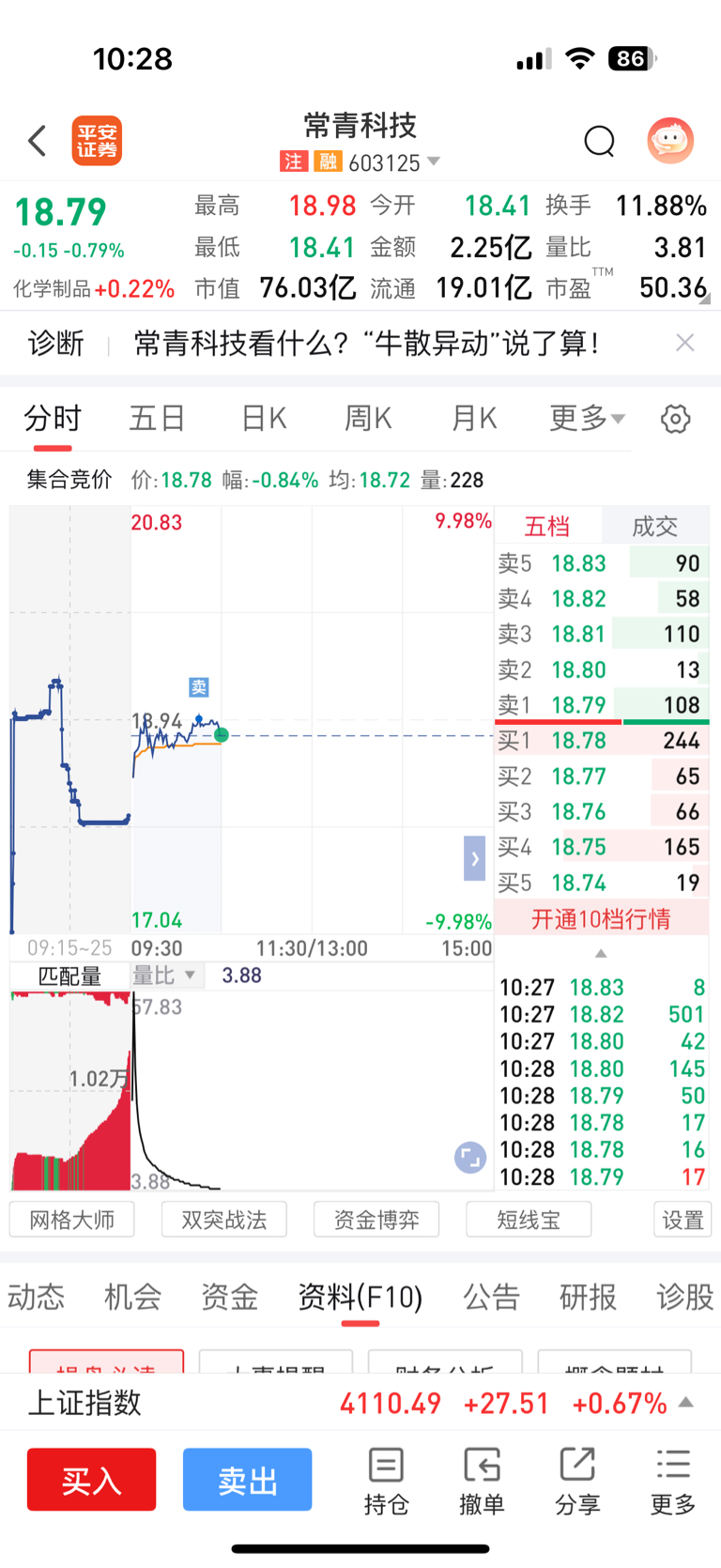Tap 开通10档行情 to unlock level-2 quotes

[601, 919]
